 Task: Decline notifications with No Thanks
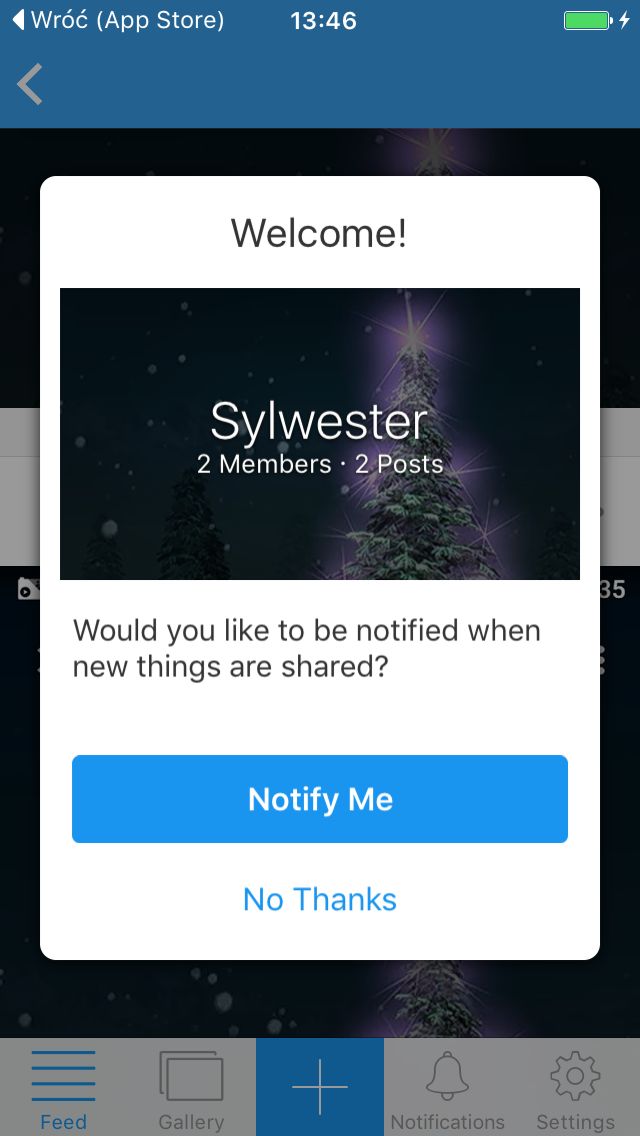[320, 899]
